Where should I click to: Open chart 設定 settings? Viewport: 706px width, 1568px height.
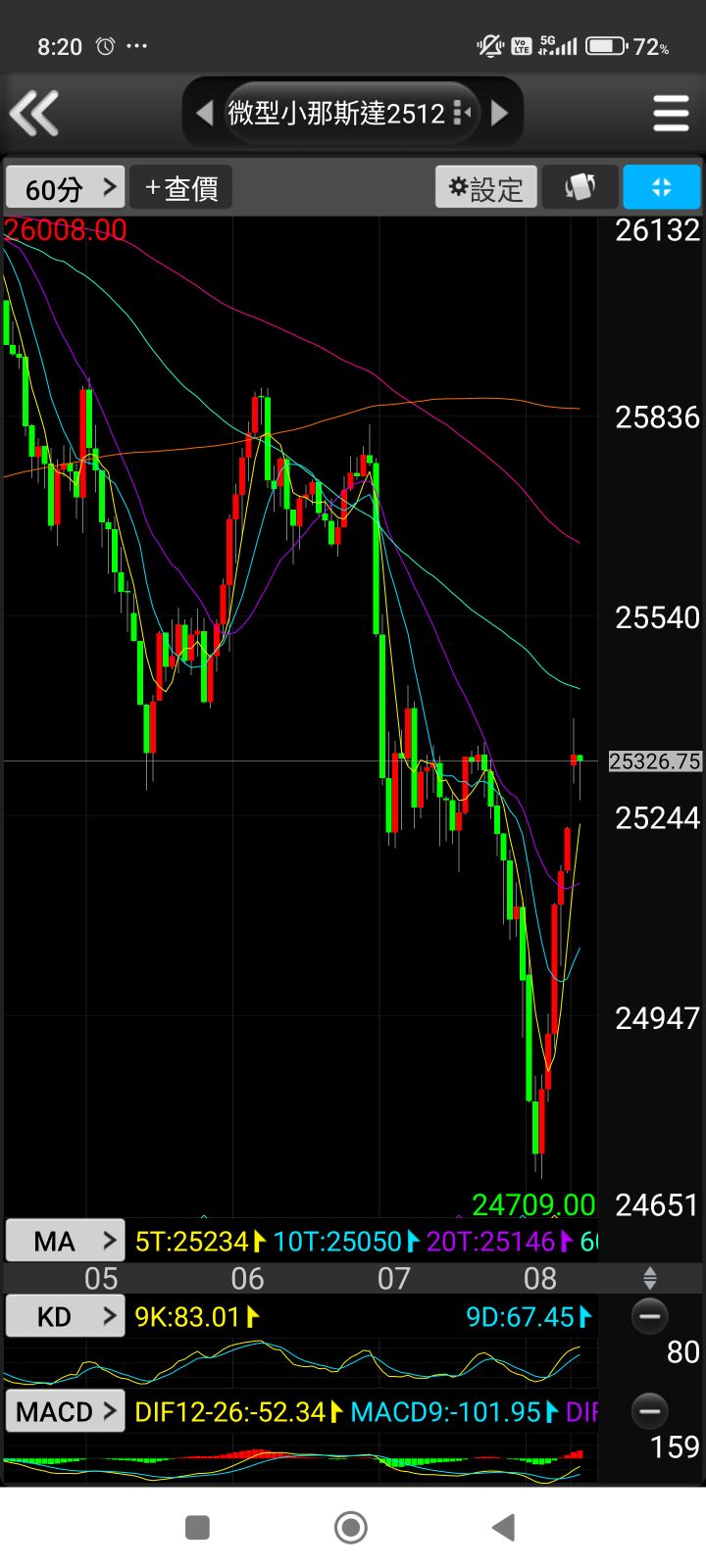point(486,187)
